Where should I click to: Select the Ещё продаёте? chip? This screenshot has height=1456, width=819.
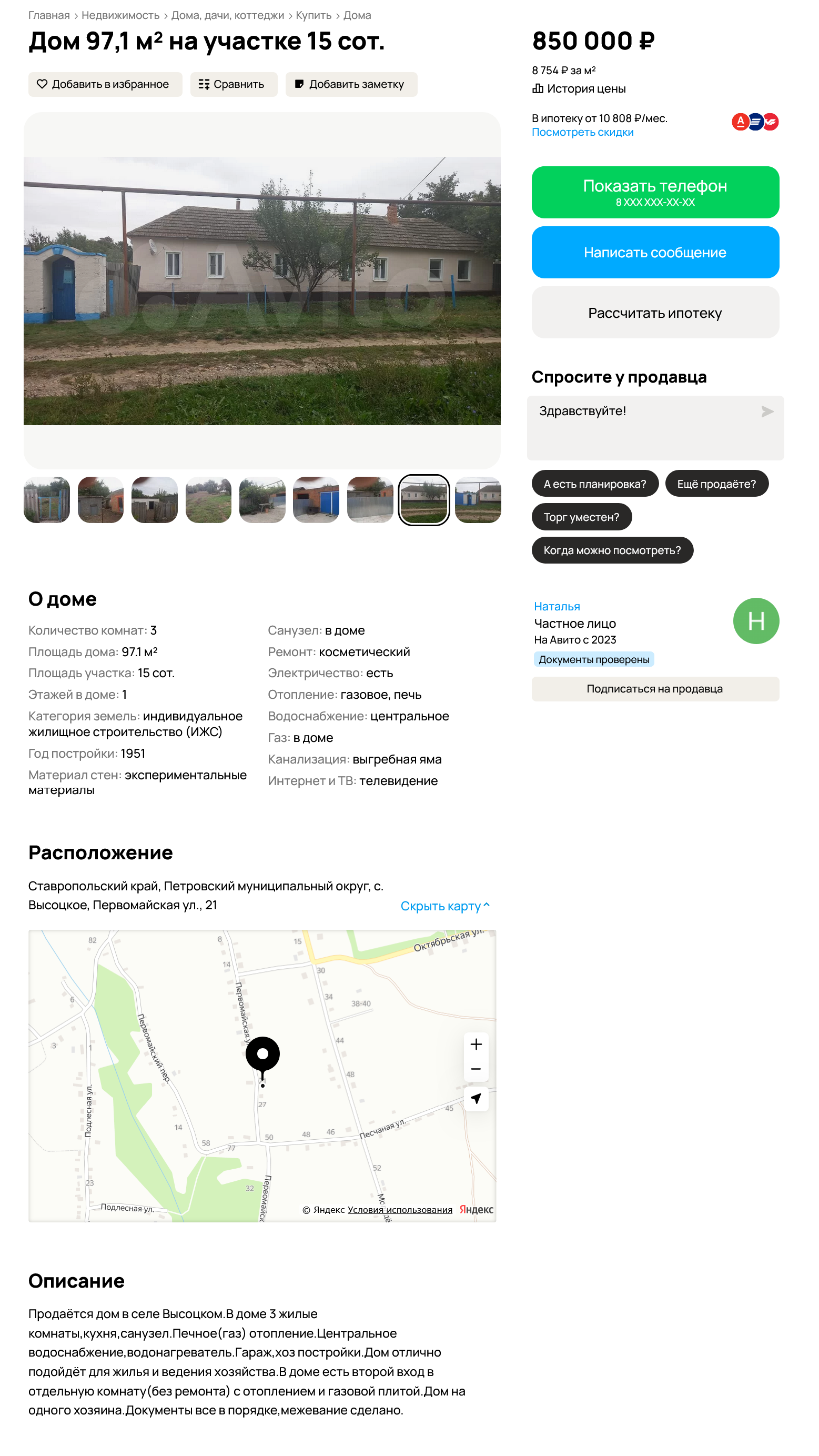pos(716,484)
